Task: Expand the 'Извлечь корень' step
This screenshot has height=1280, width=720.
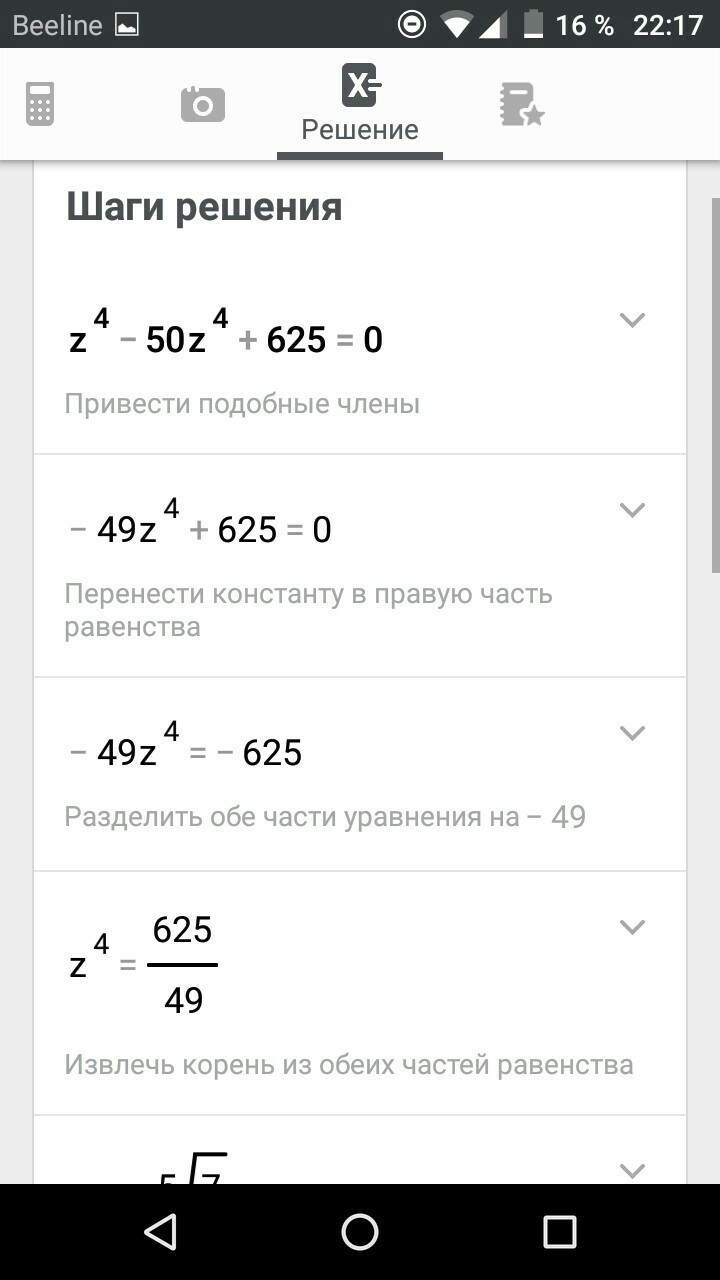Action: pyautogui.click(x=632, y=927)
